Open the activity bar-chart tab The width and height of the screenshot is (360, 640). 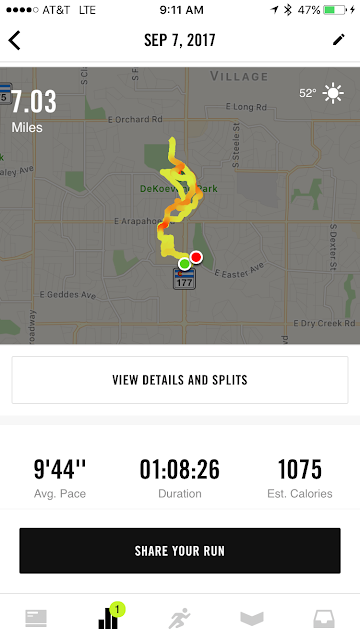click(x=110, y=616)
